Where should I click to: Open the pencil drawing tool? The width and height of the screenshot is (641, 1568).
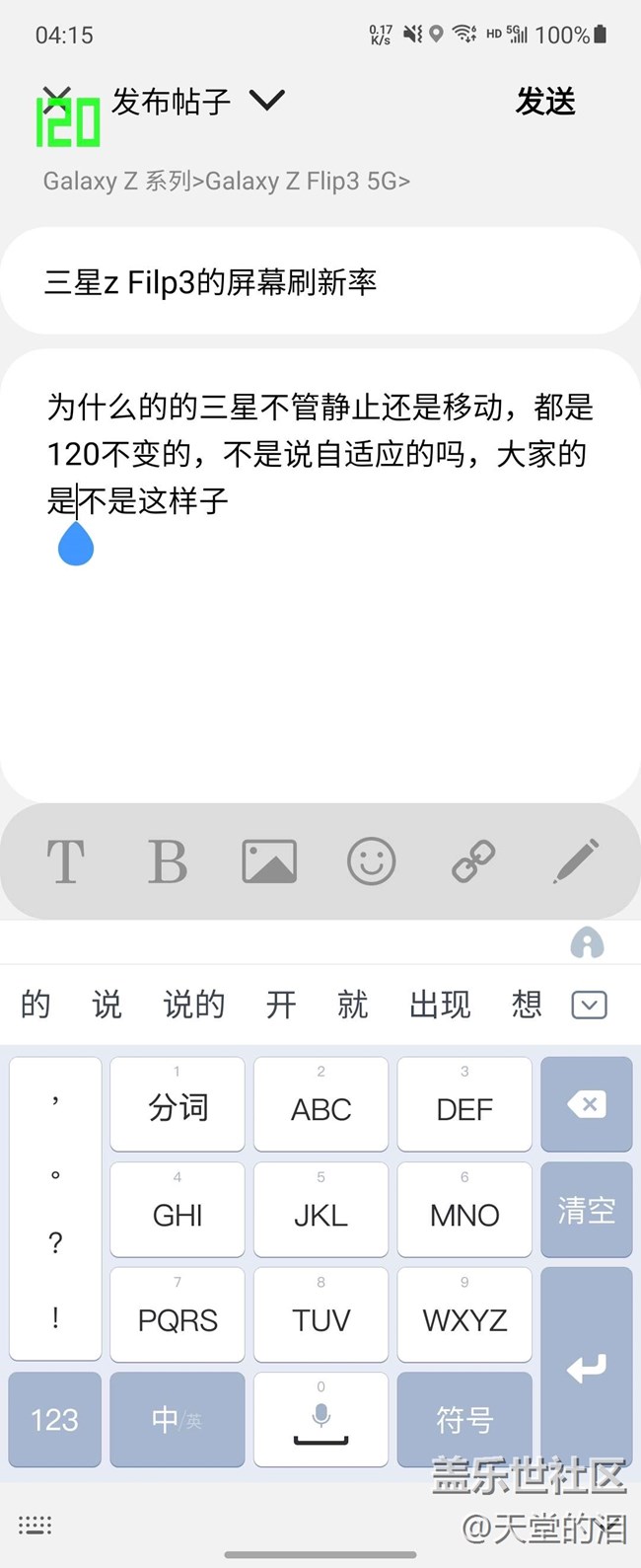[576, 862]
